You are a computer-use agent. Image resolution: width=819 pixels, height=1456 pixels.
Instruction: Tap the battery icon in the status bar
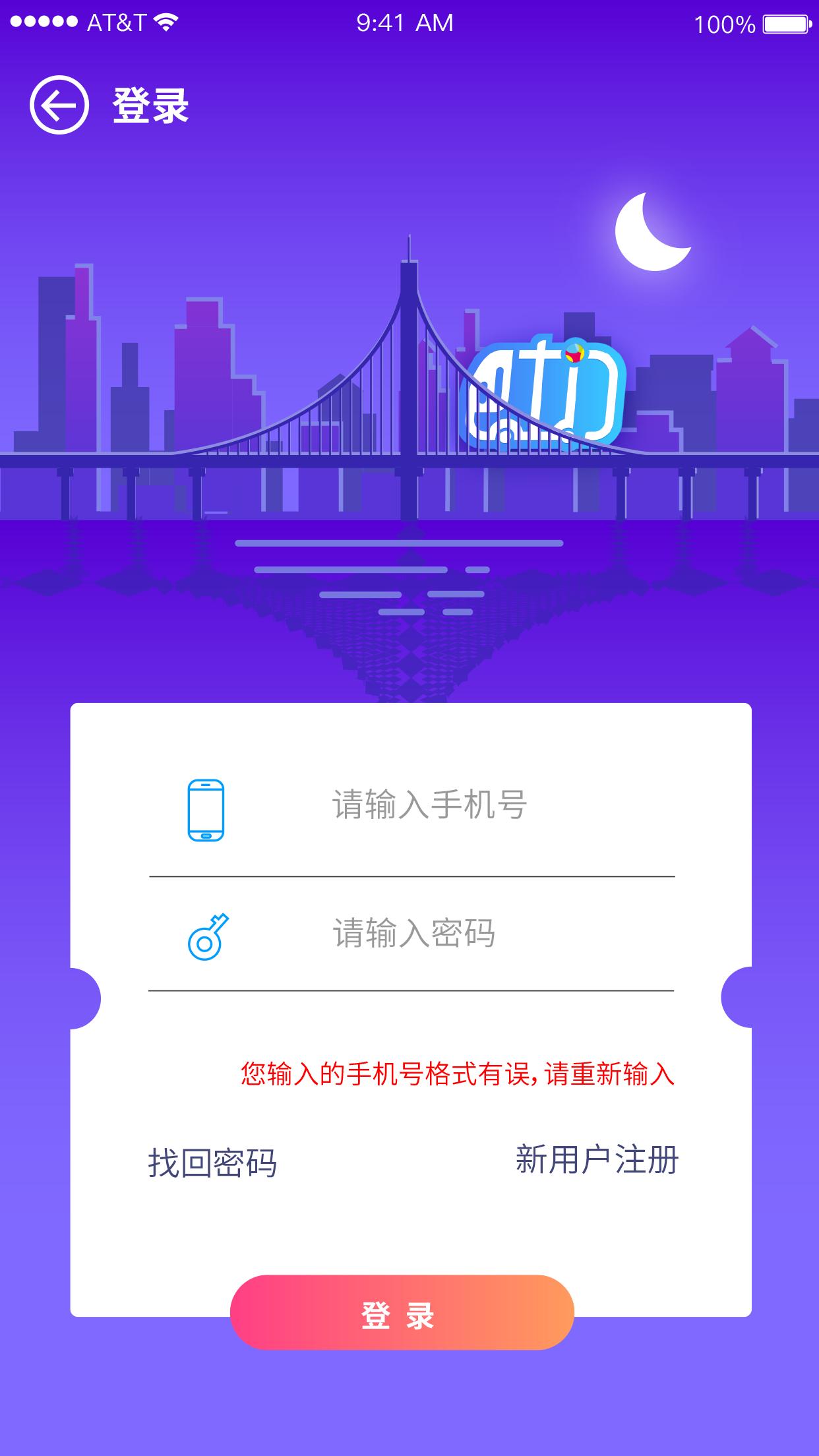[x=785, y=22]
